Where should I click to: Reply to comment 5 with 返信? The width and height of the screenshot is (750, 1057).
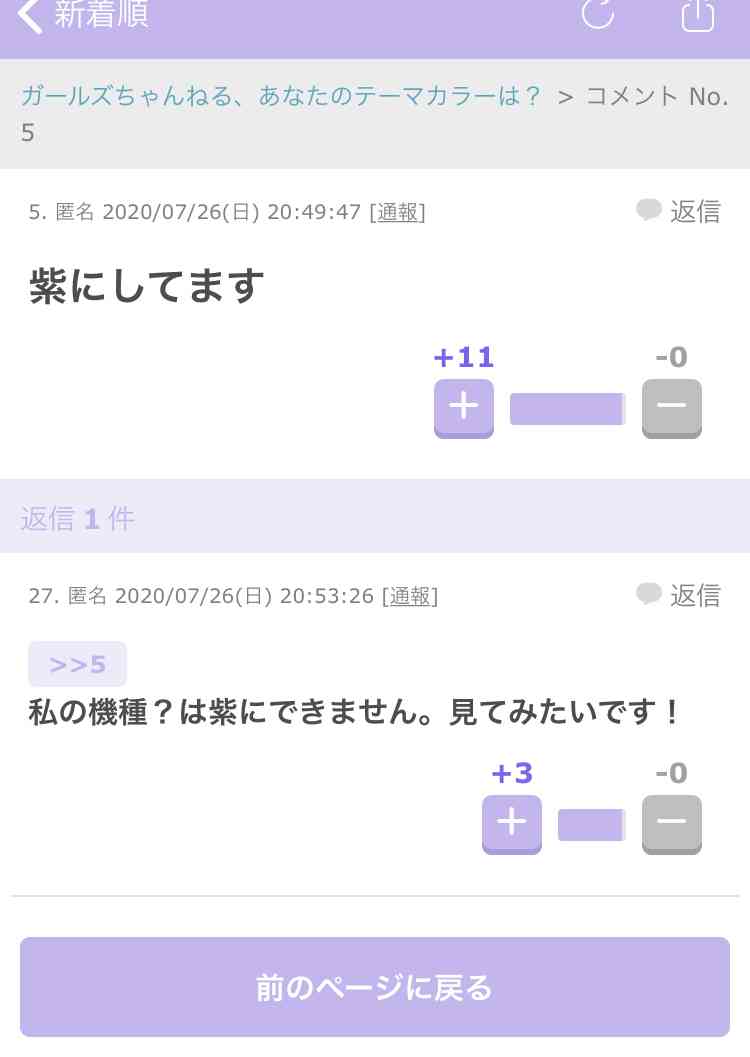tap(679, 211)
